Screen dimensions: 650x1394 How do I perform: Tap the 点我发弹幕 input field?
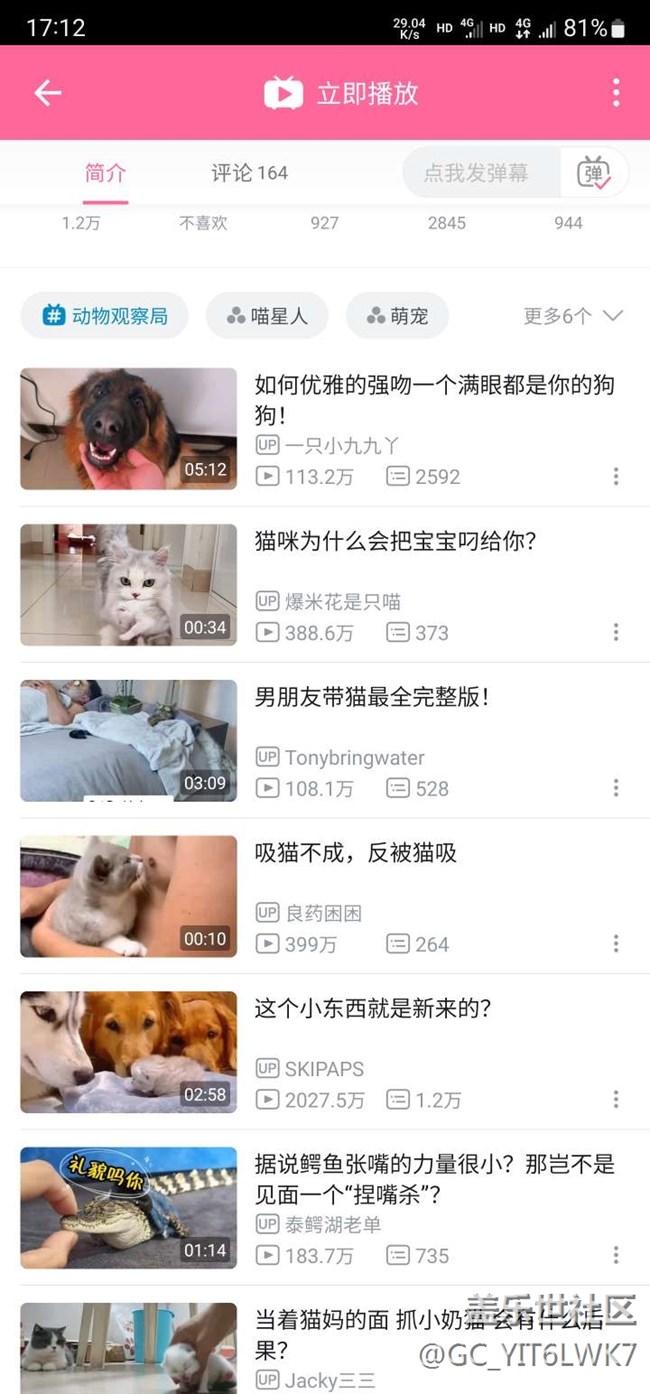pyautogui.click(x=477, y=173)
